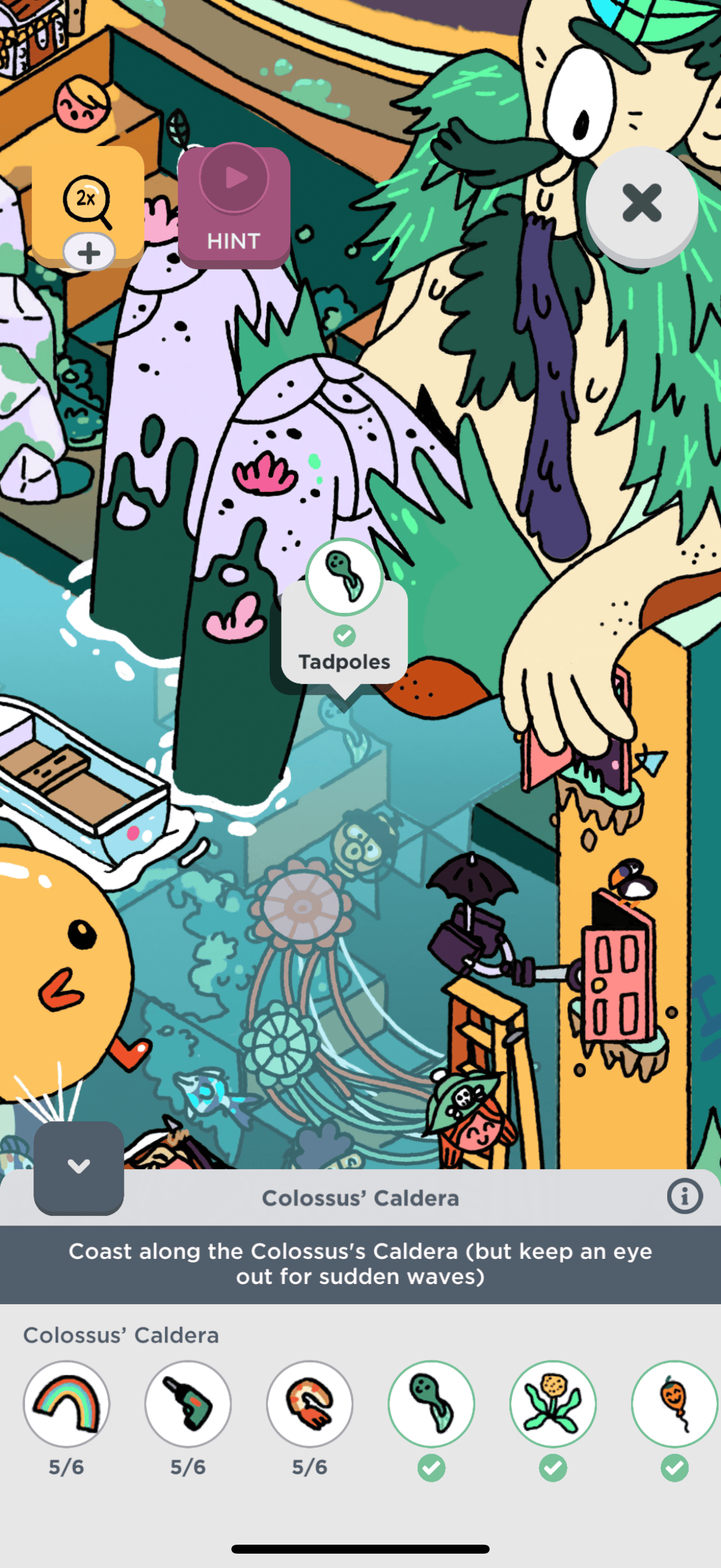721x1568 pixels.
Task: Close the level with the X button
Action: click(641, 203)
